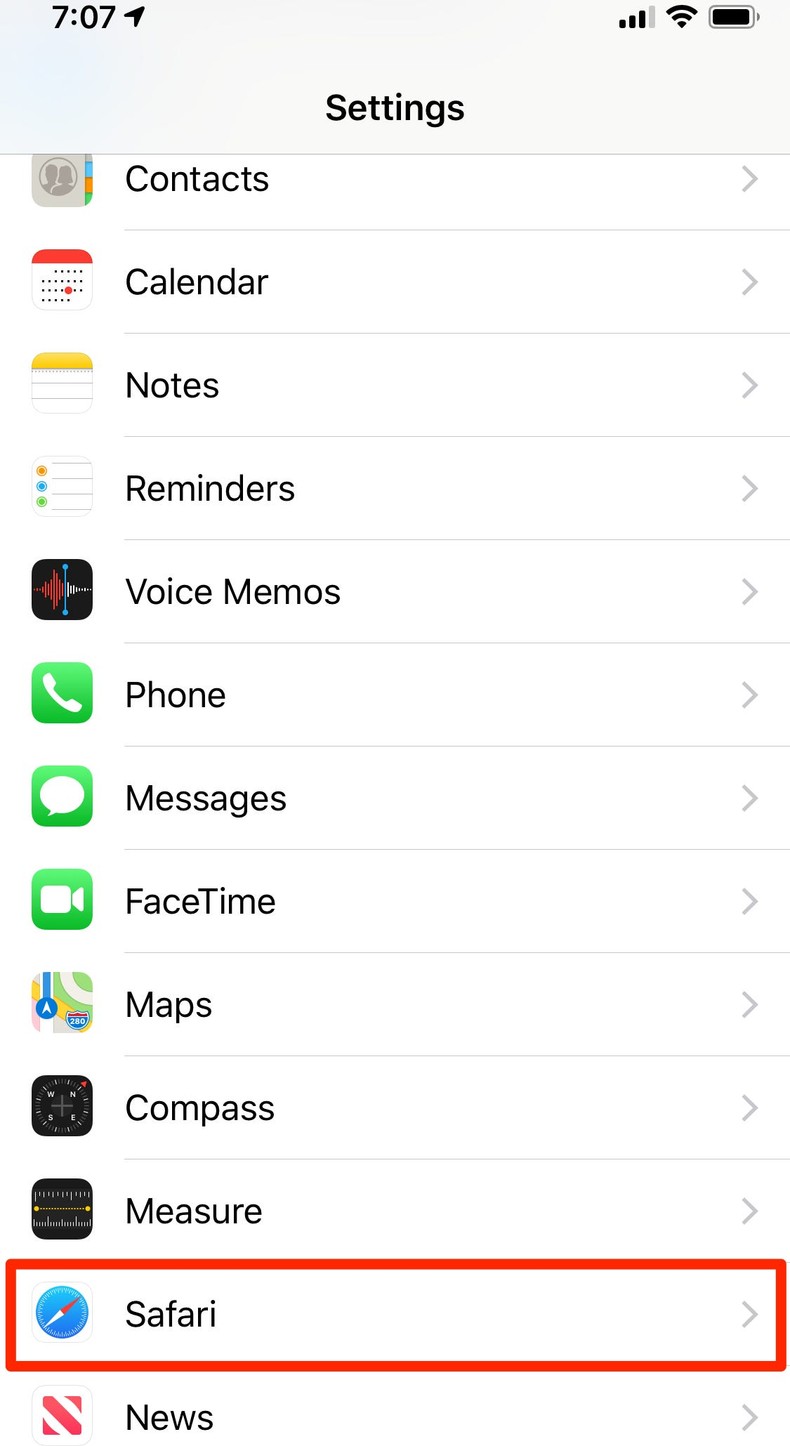Select the Measure ruler icon
This screenshot has height=1446, width=790.
61,1209
